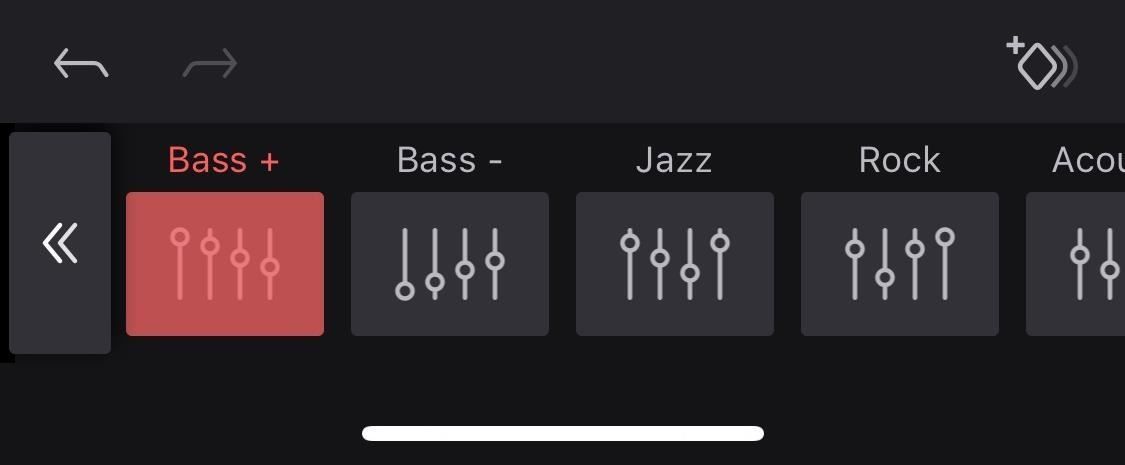Switch to the Rock equalizer preset
The width and height of the screenshot is (1125, 465).
pyautogui.click(x=900, y=264)
